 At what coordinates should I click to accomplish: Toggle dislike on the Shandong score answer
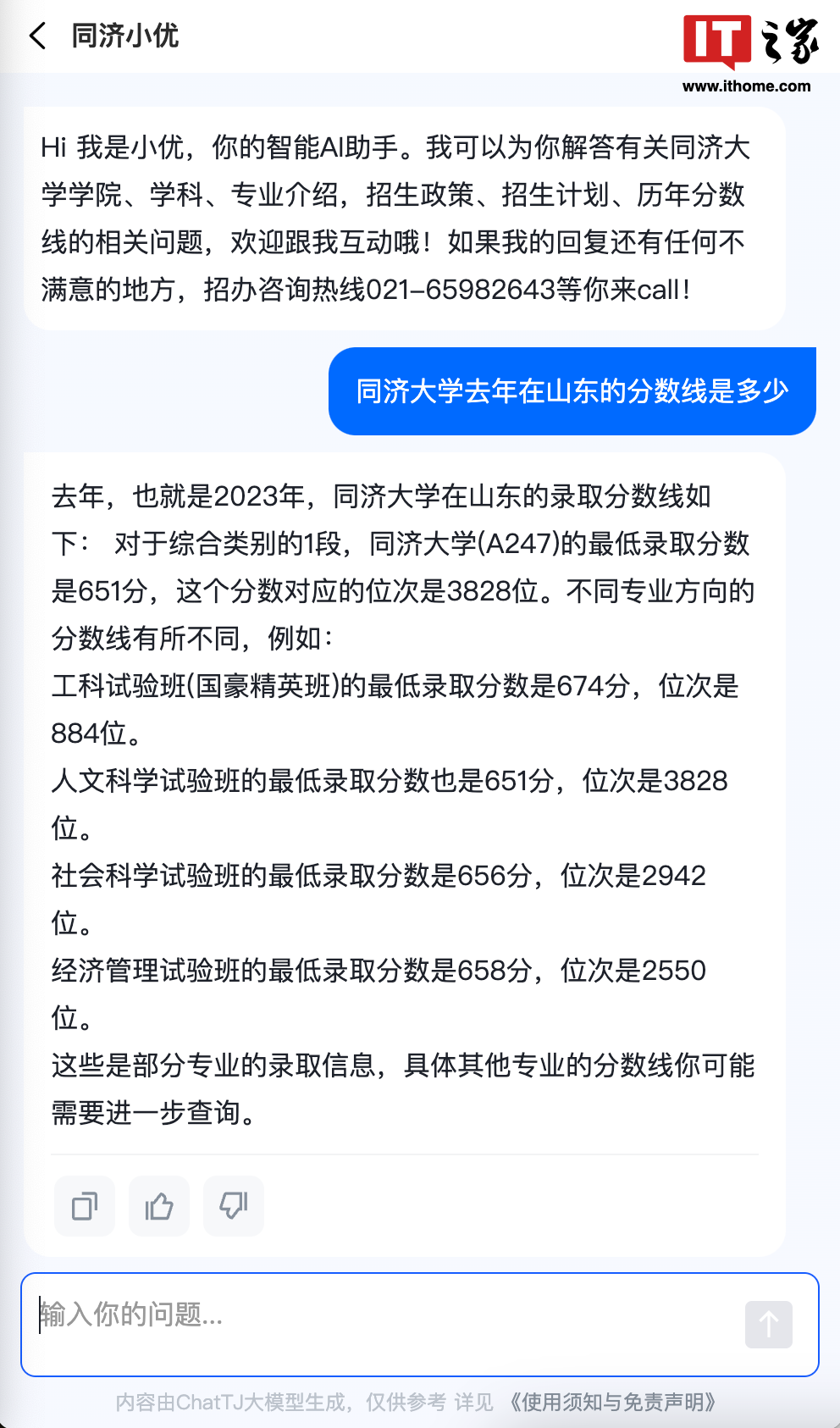coord(233,1206)
